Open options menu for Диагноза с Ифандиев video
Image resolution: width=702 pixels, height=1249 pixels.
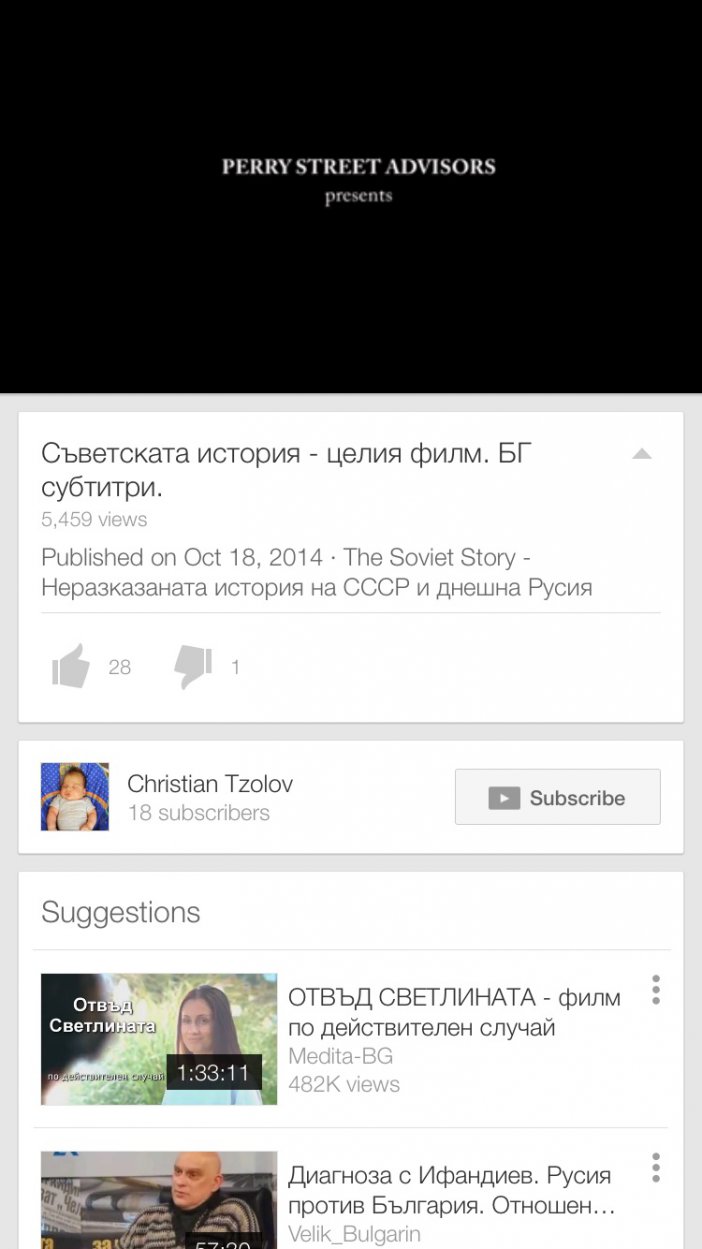click(656, 1167)
